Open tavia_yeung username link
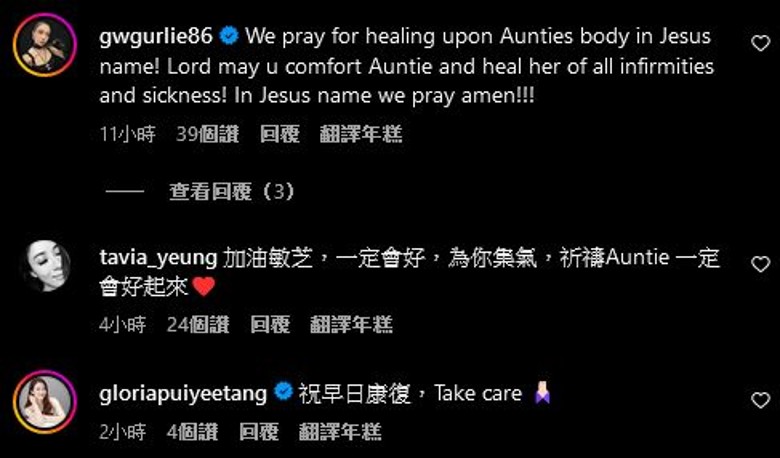Screen dimensions: 780x458 point(158,258)
